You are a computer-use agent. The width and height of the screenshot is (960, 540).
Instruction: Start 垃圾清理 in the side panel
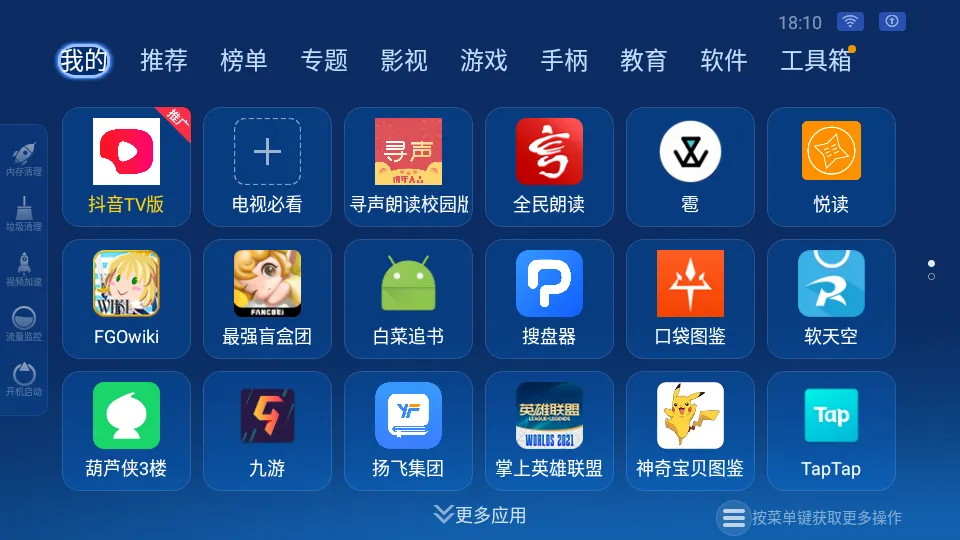pyautogui.click(x=24, y=213)
